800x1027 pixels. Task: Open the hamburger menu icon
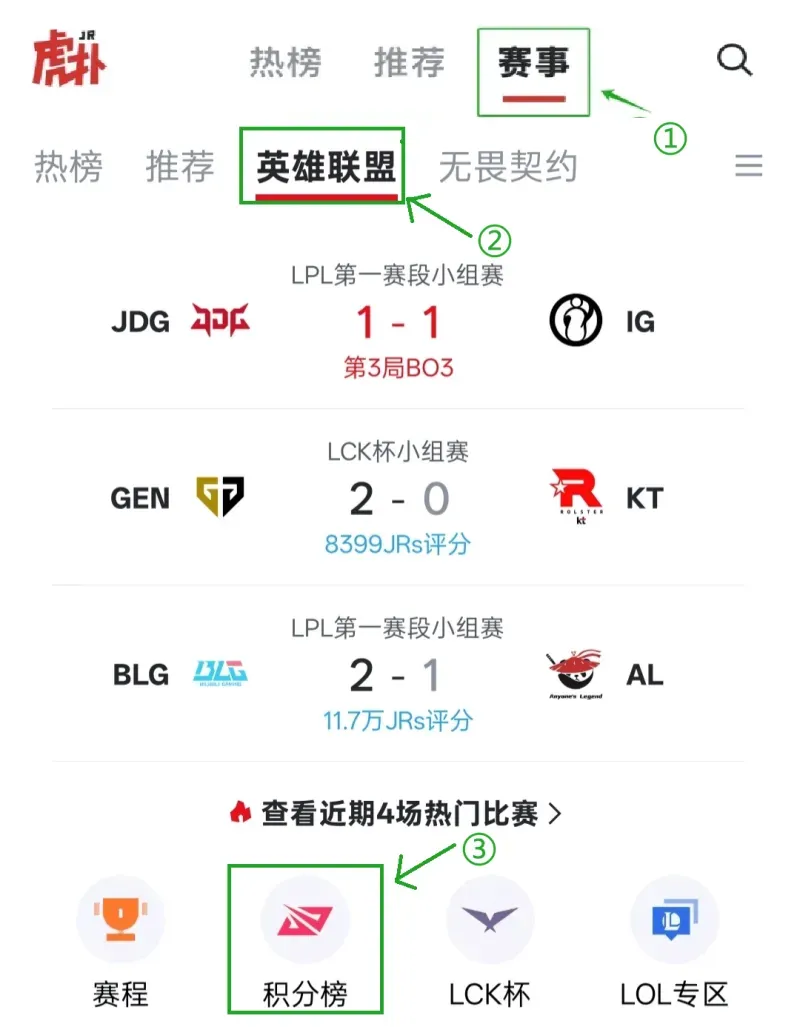(x=749, y=167)
